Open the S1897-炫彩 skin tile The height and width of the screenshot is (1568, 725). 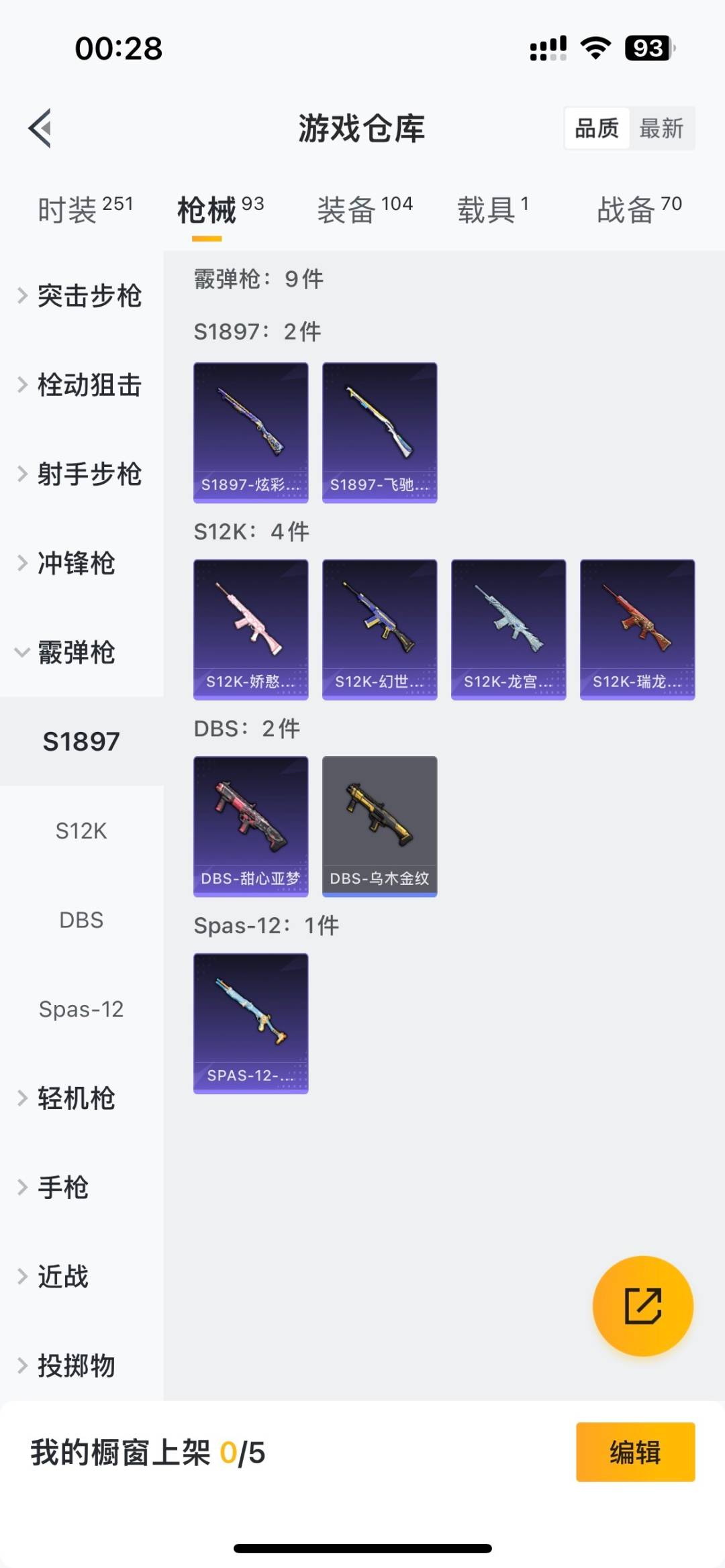251,433
